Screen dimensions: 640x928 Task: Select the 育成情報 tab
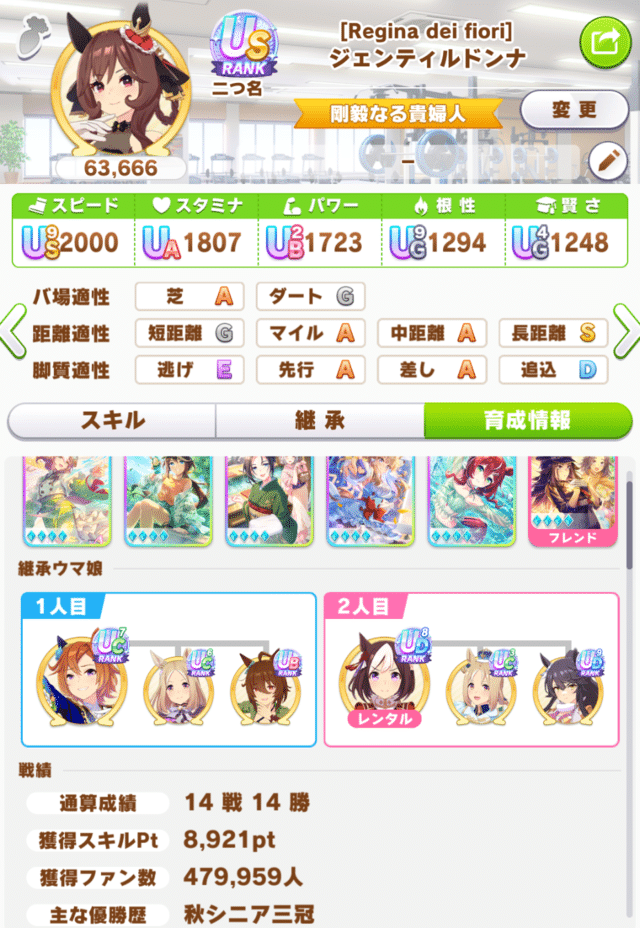pyautogui.click(x=527, y=421)
